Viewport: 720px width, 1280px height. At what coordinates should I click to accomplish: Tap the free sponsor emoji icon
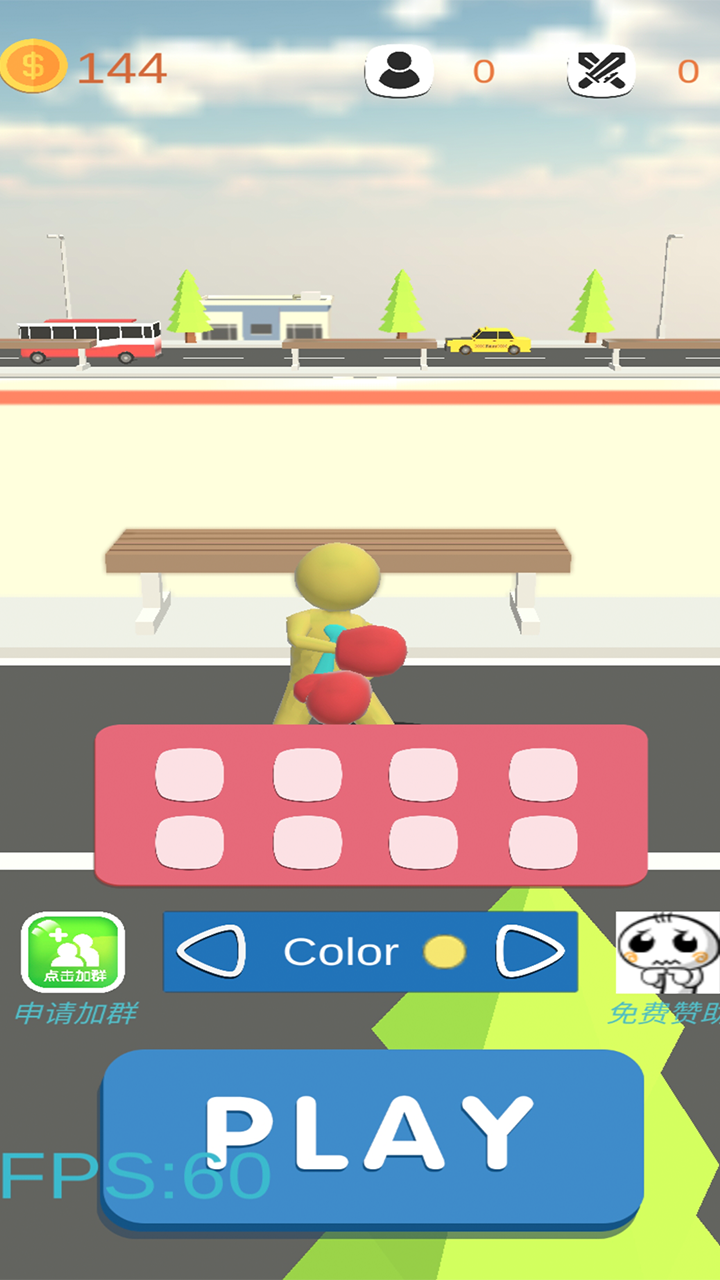[x=664, y=953]
